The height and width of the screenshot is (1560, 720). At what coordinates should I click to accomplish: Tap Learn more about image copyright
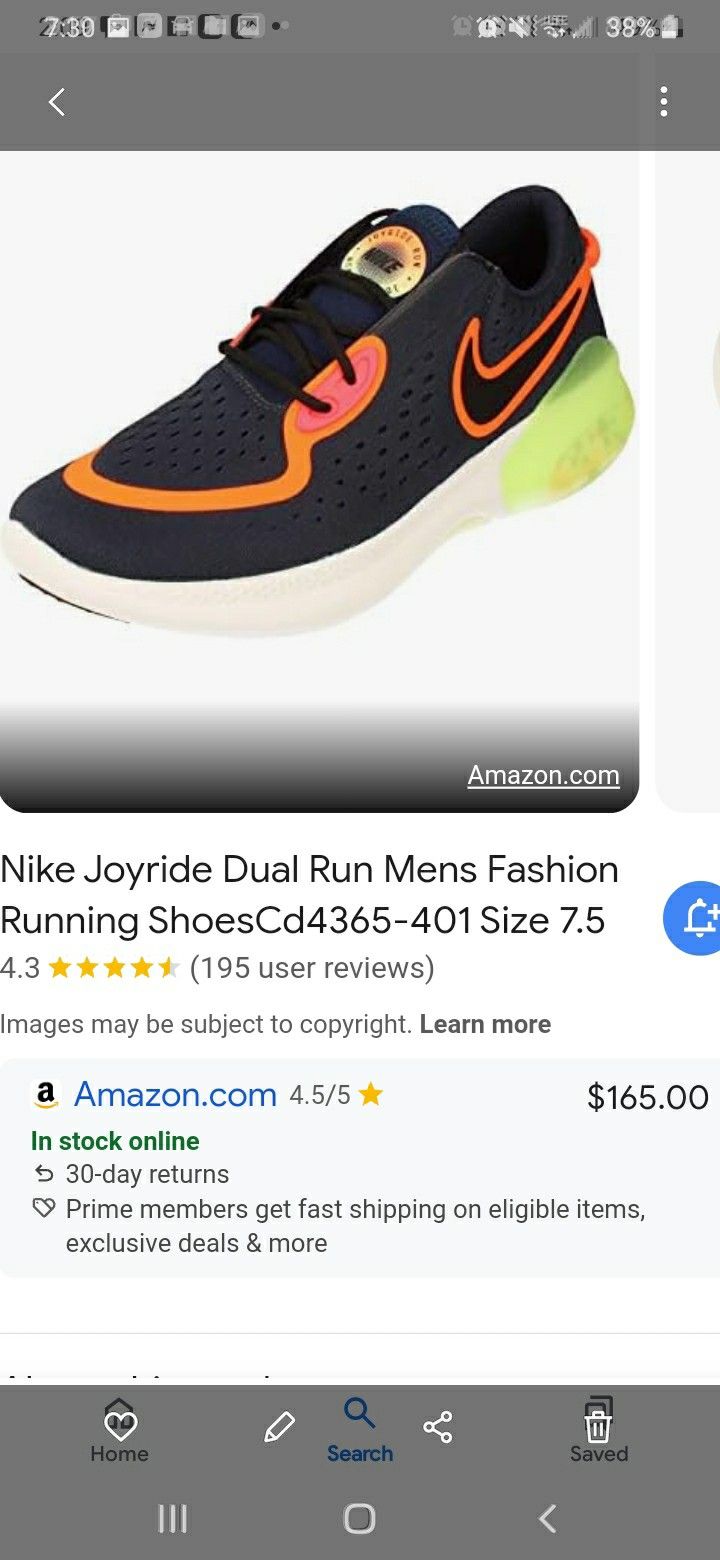point(485,1024)
